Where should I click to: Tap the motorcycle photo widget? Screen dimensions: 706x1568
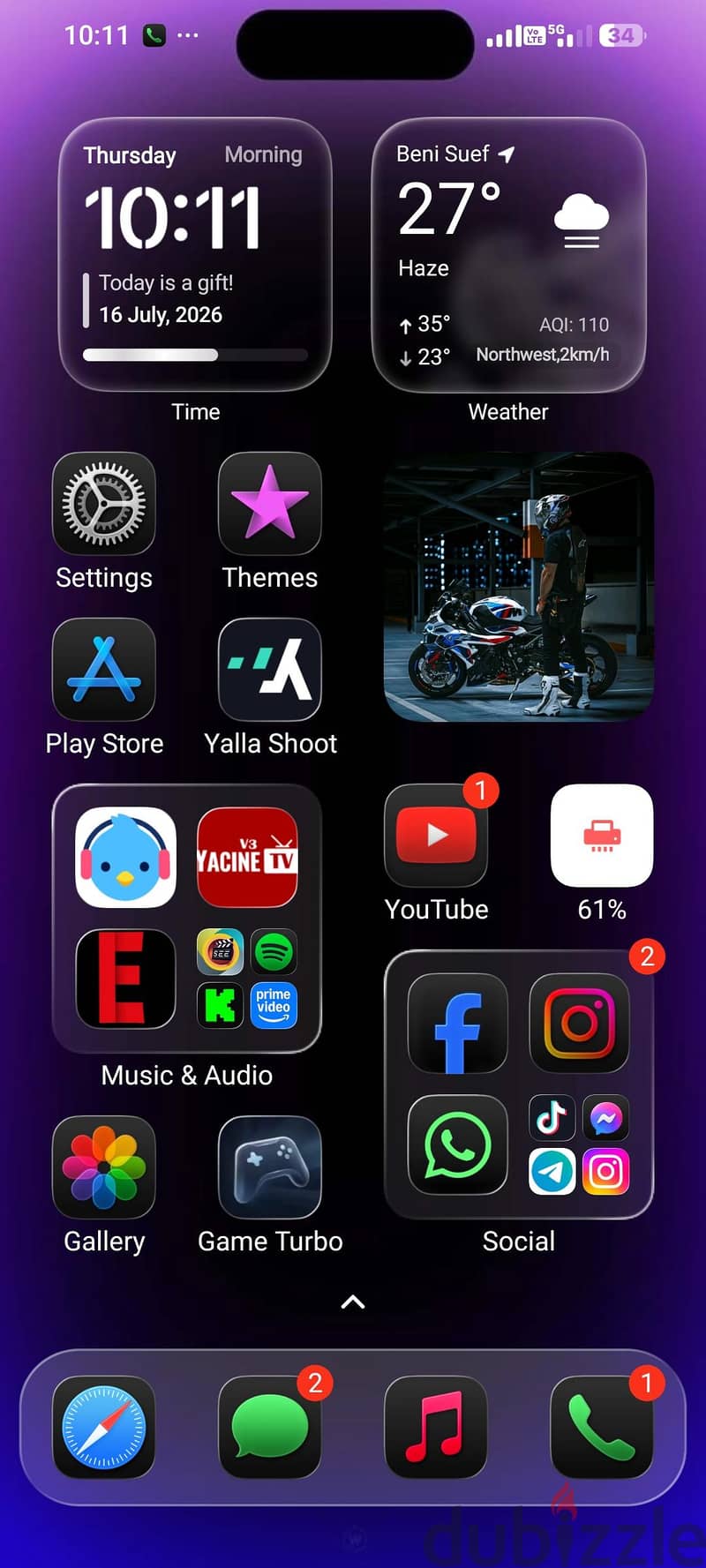tap(519, 587)
